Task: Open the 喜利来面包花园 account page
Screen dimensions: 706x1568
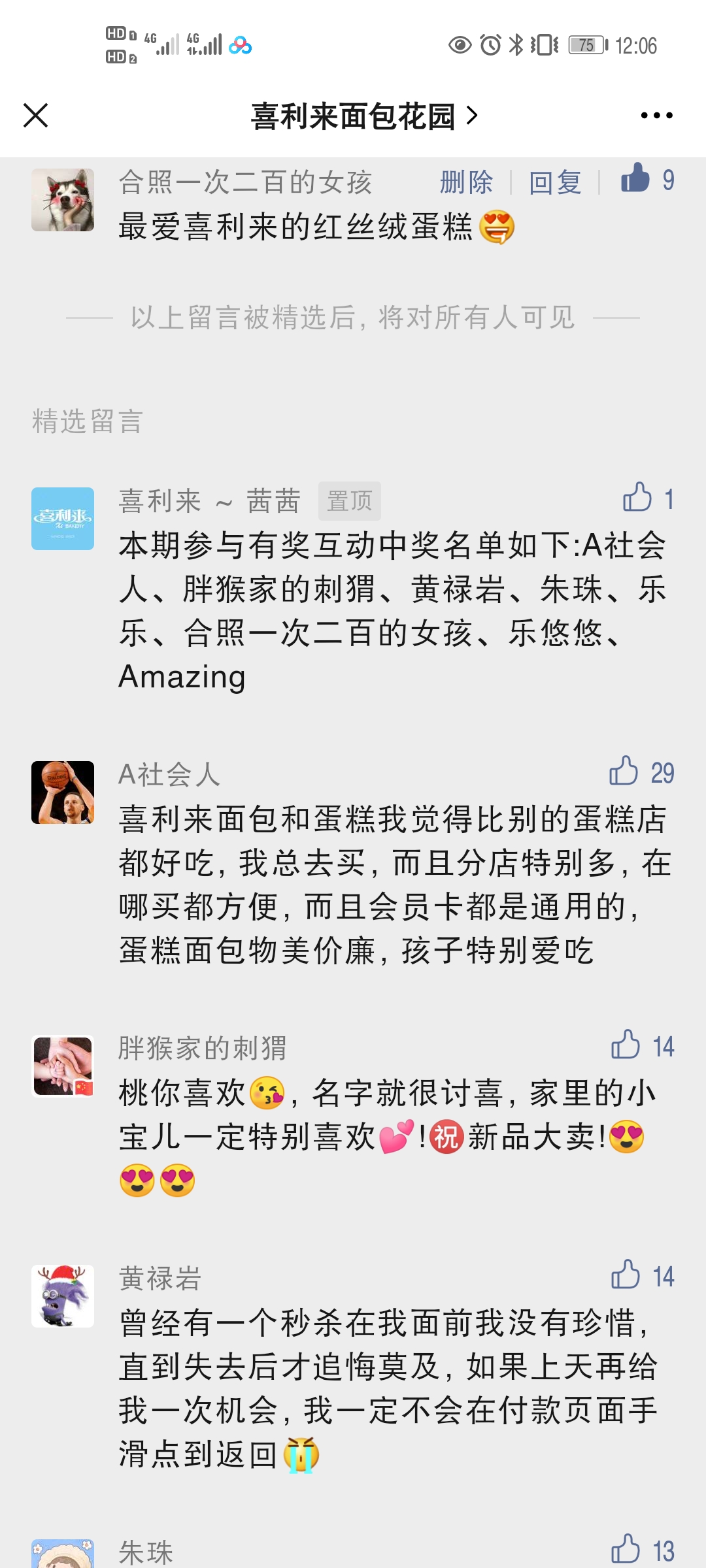Action: (363, 116)
